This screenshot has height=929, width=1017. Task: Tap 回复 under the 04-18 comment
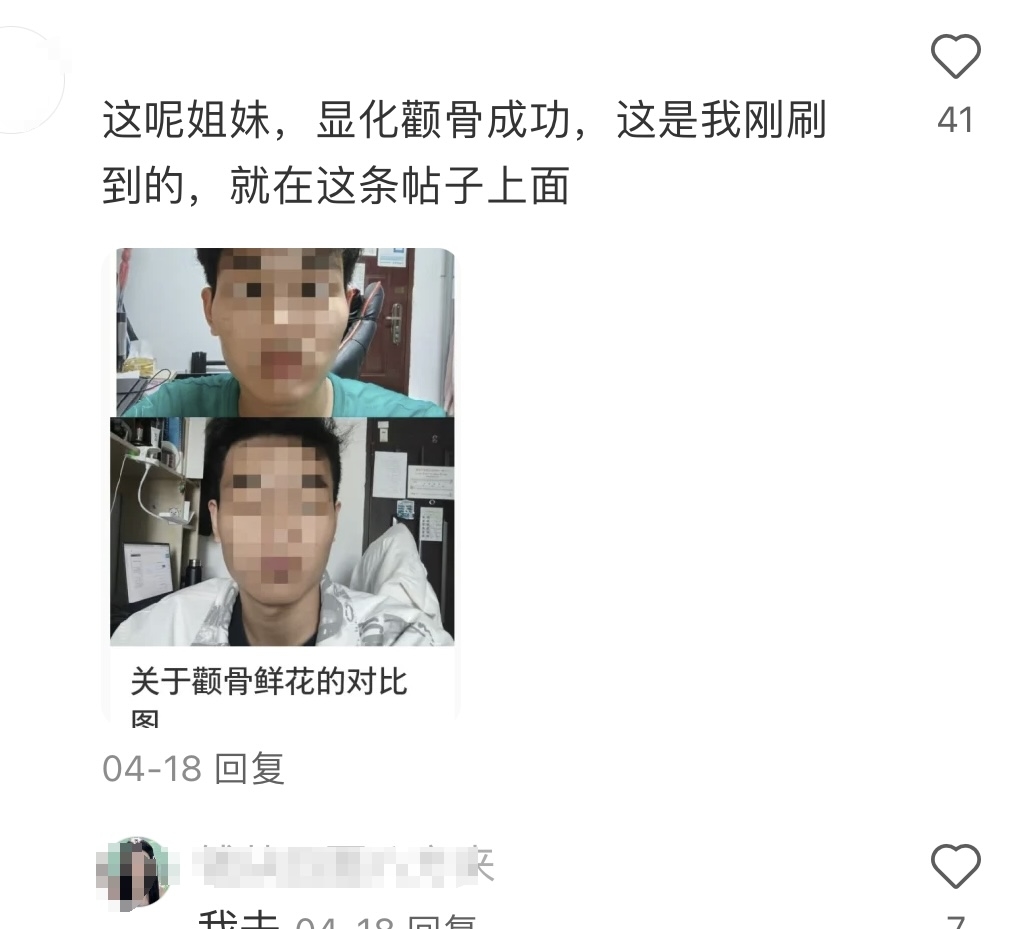pos(251,769)
